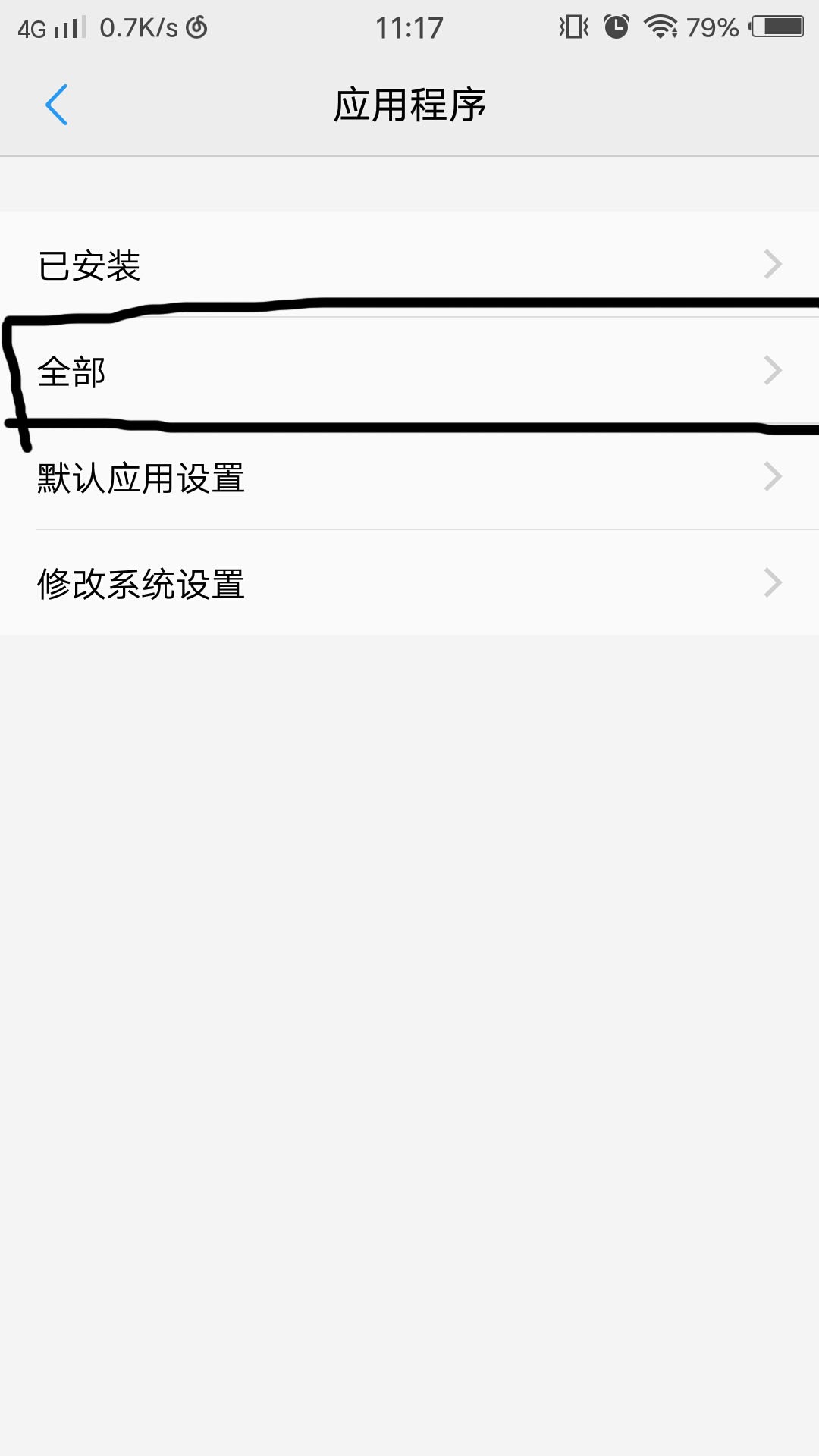This screenshot has width=819, height=1456.
Task: Open 默认应用设置
Action: pyautogui.click(x=409, y=477)
